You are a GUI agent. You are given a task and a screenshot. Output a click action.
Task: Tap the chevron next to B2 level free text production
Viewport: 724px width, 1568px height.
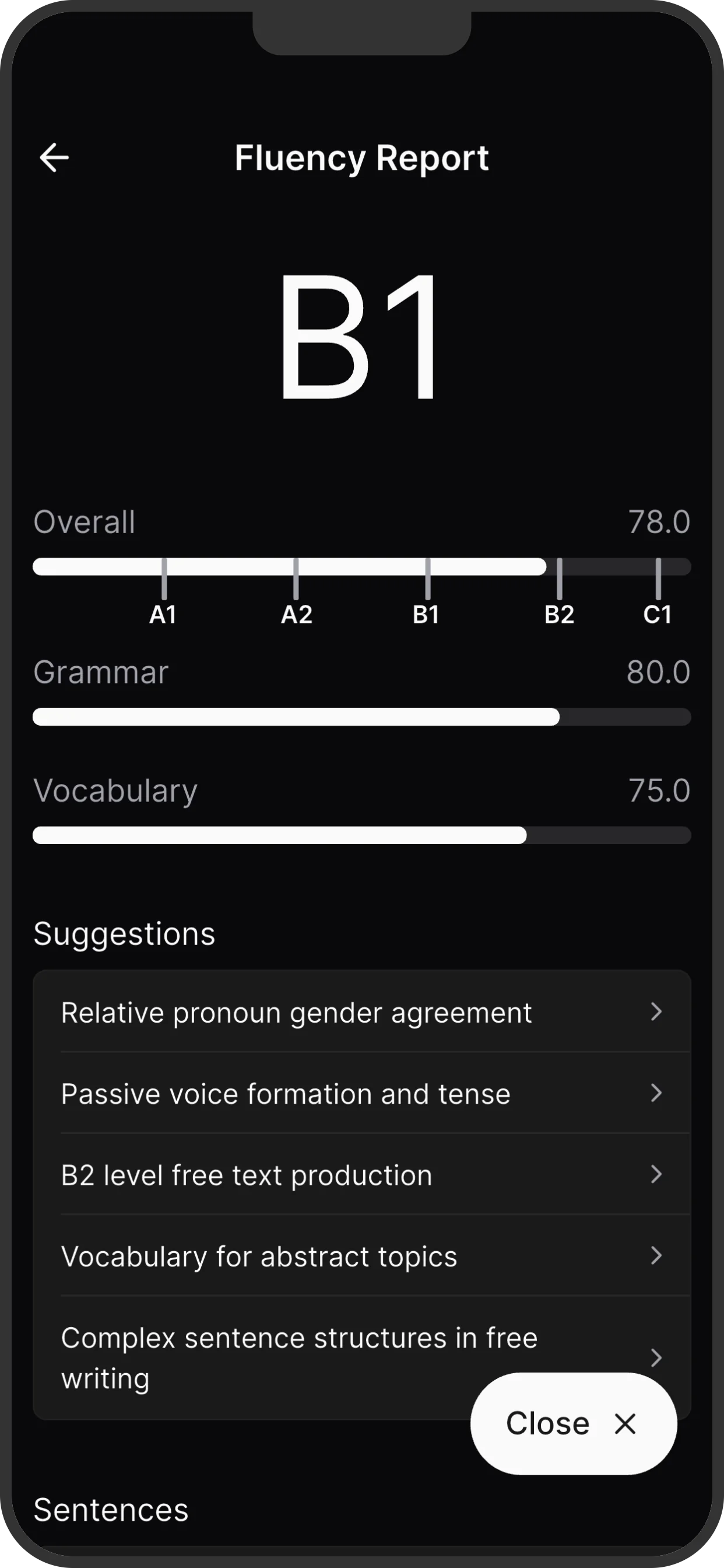point(656,1175)
